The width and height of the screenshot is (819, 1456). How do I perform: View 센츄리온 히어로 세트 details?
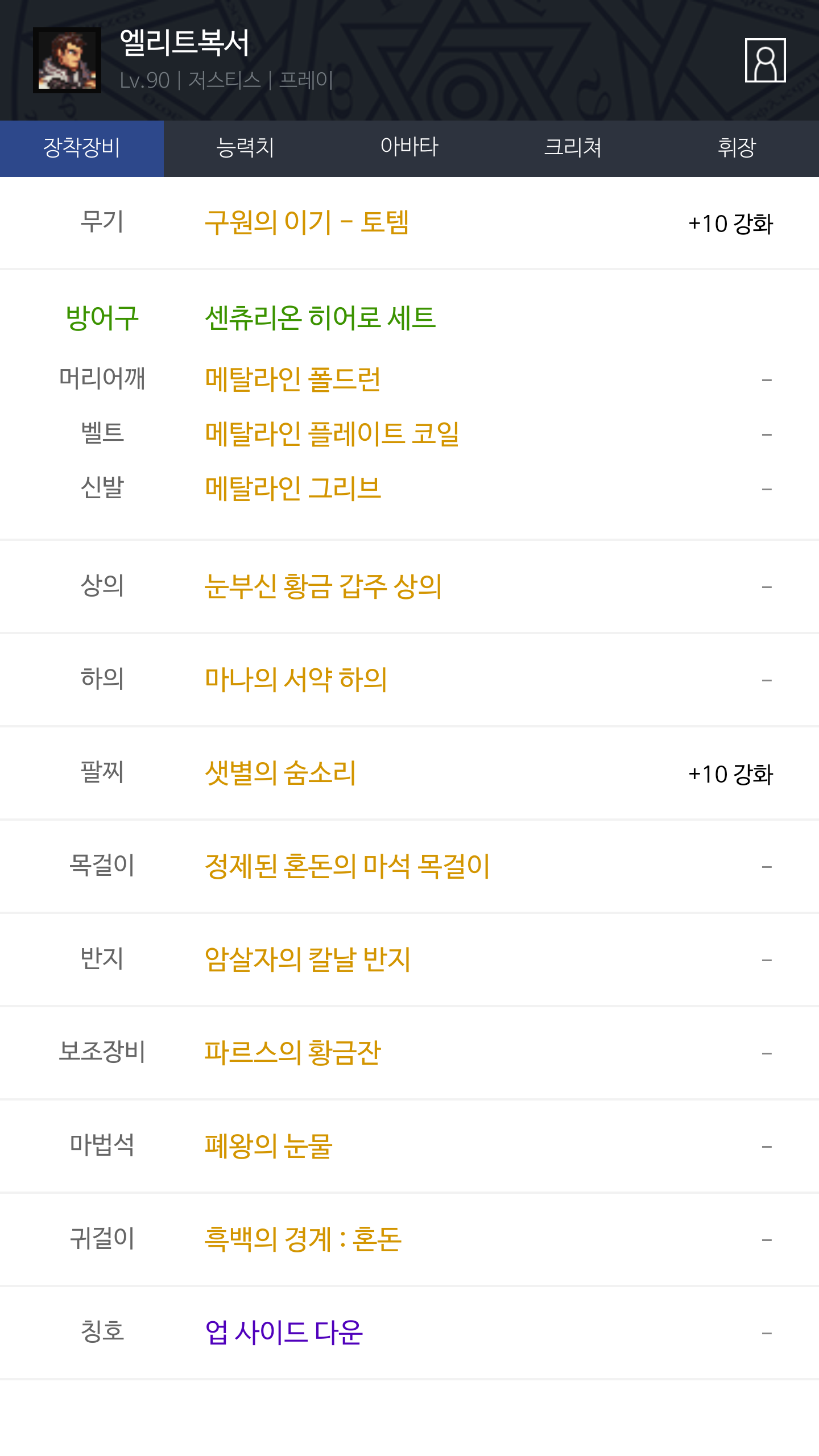(x=320, y=317)
